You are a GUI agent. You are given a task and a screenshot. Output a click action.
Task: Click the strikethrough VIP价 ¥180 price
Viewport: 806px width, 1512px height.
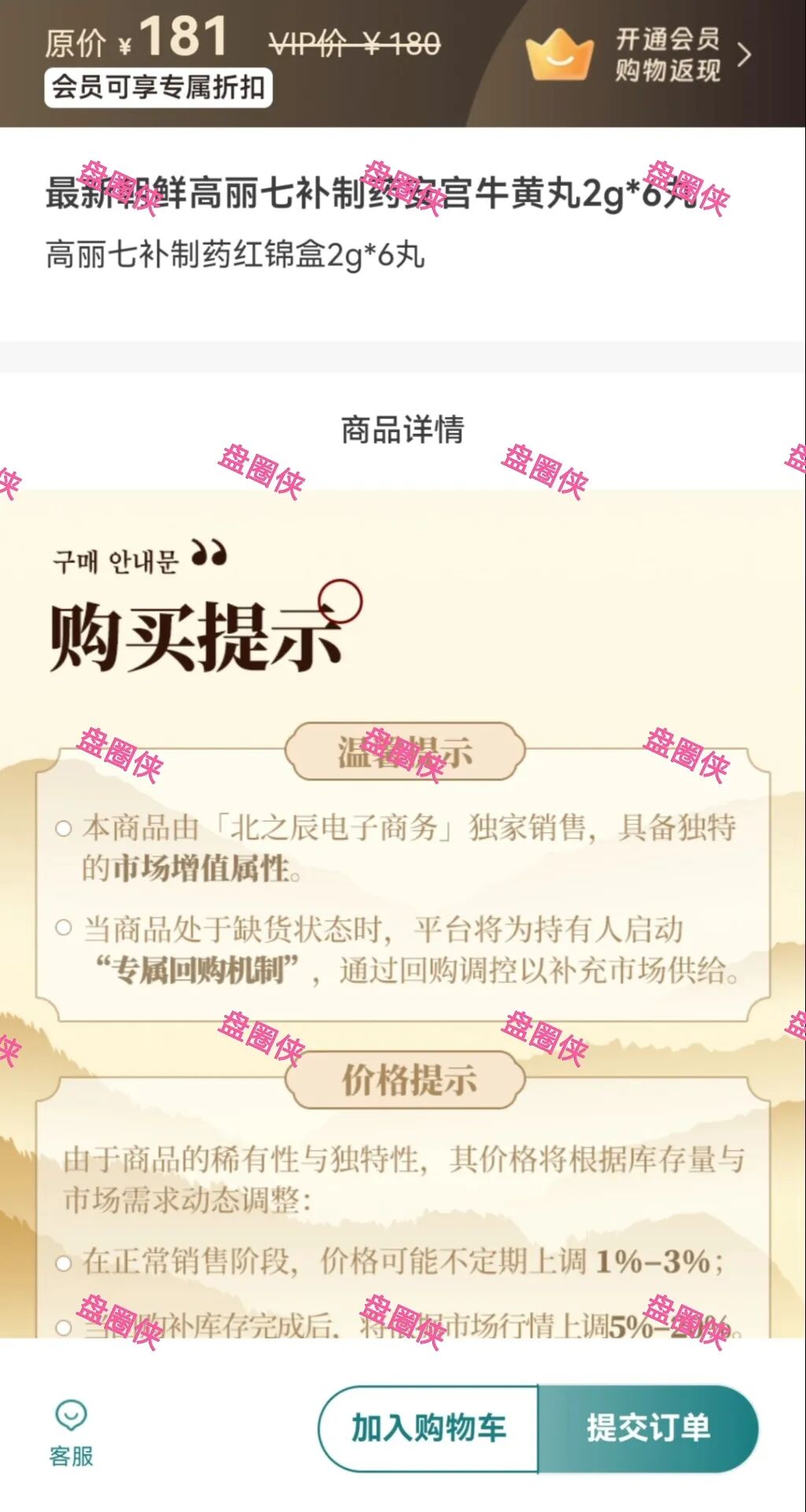coord(352,45)
